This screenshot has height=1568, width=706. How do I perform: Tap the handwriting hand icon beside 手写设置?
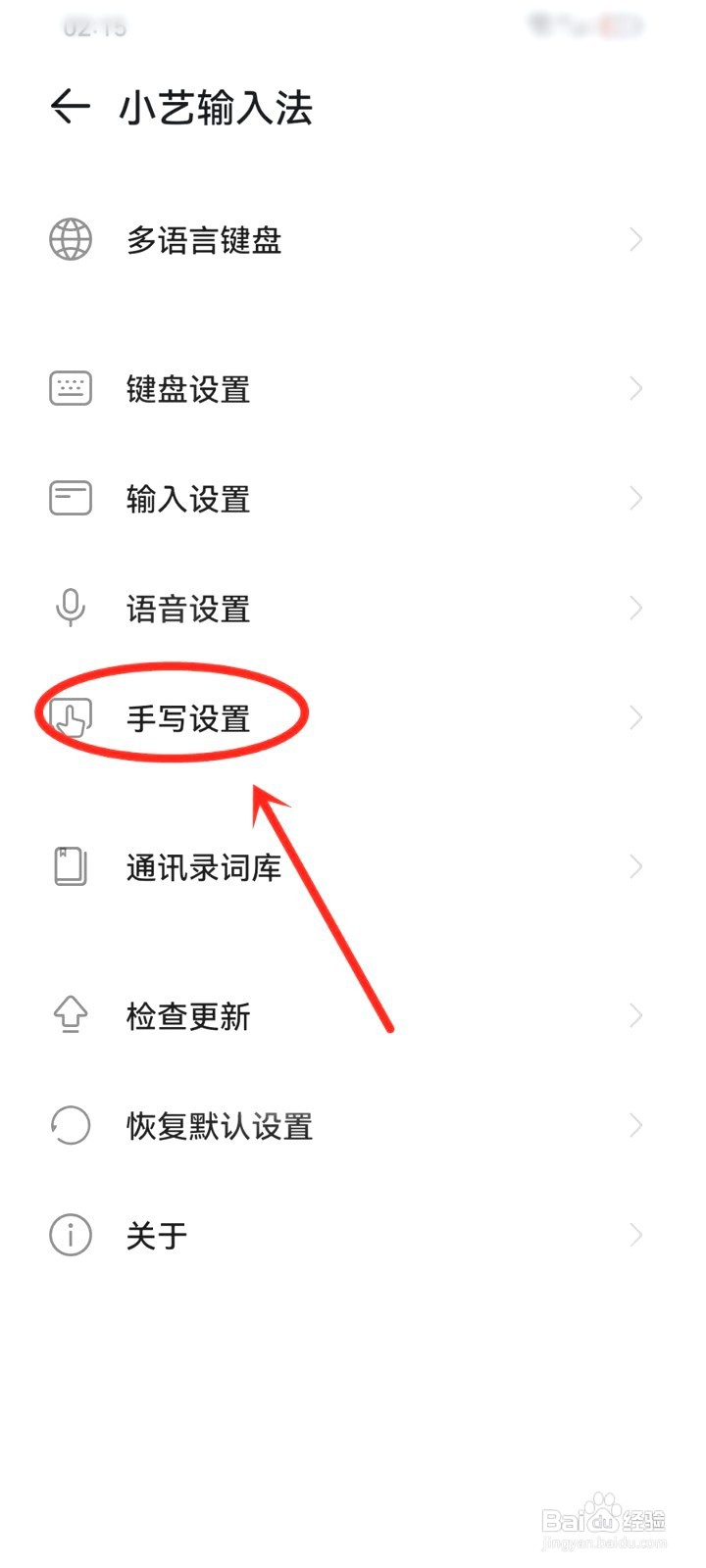pyautogui.click(x=69, y=717)
